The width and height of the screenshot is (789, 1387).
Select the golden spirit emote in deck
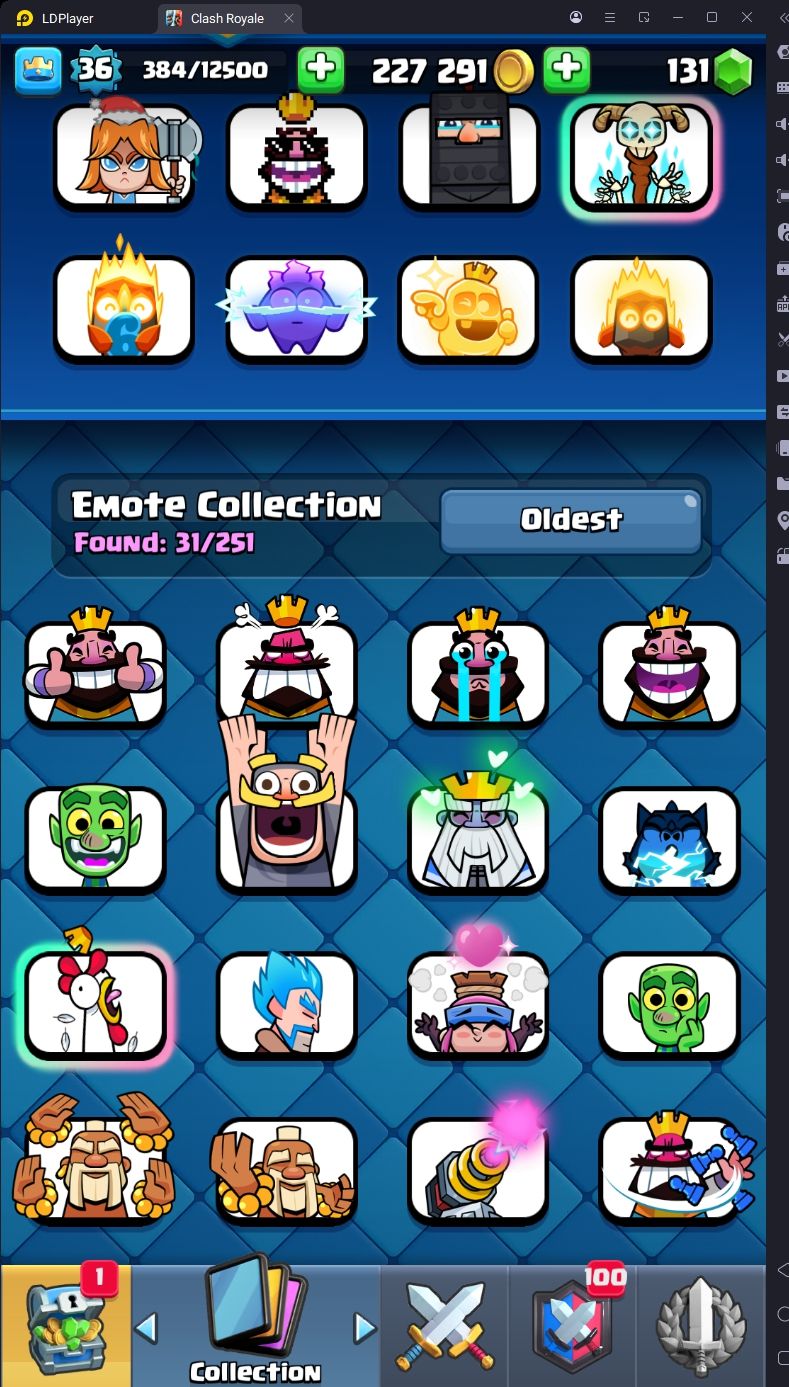click(x=468, y=308)
